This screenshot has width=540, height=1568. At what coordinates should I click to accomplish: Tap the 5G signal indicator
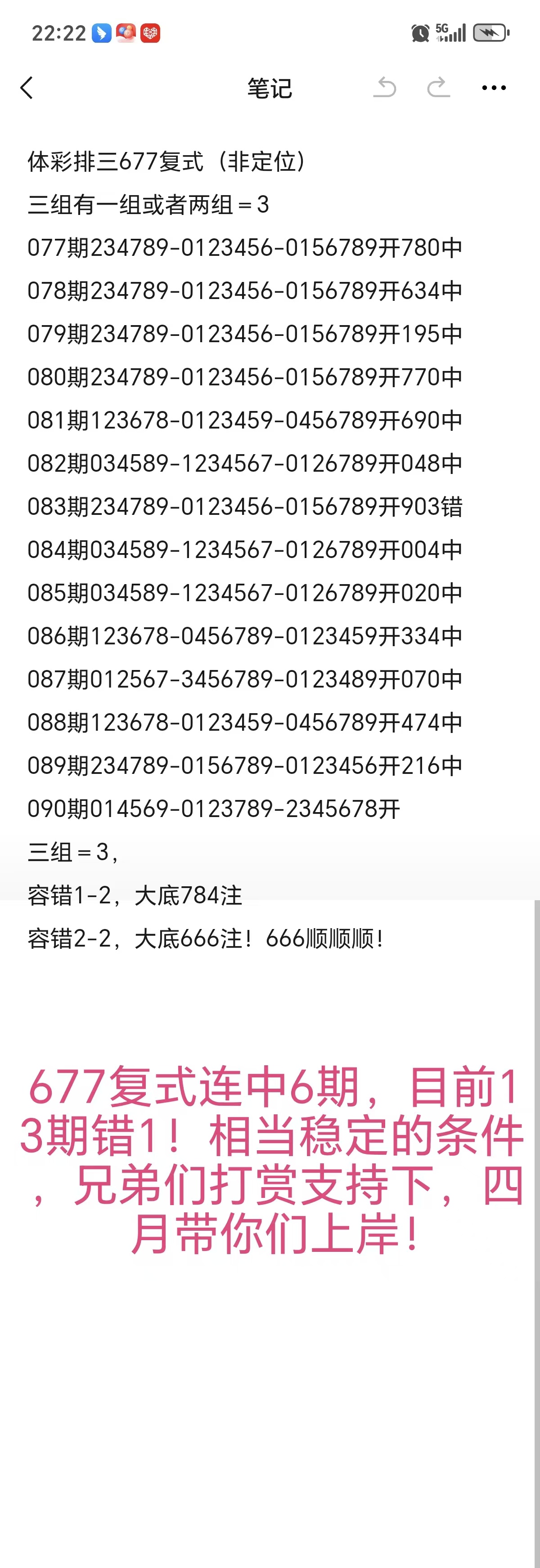click(x=451, y=31)
